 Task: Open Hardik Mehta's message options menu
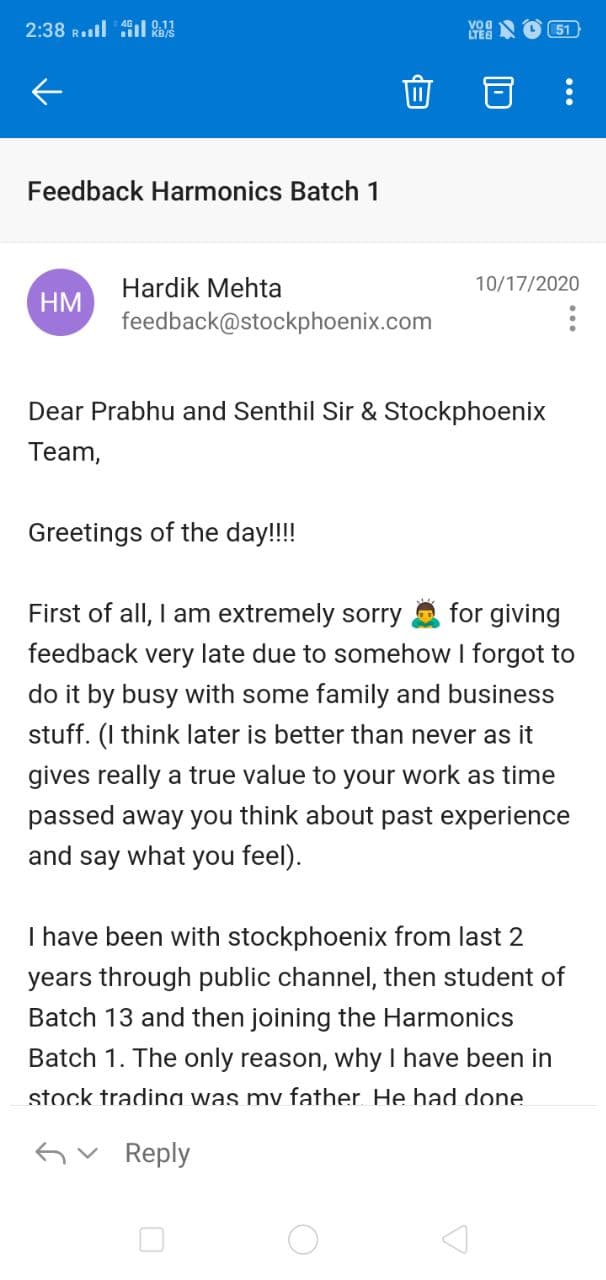[572, 318]
